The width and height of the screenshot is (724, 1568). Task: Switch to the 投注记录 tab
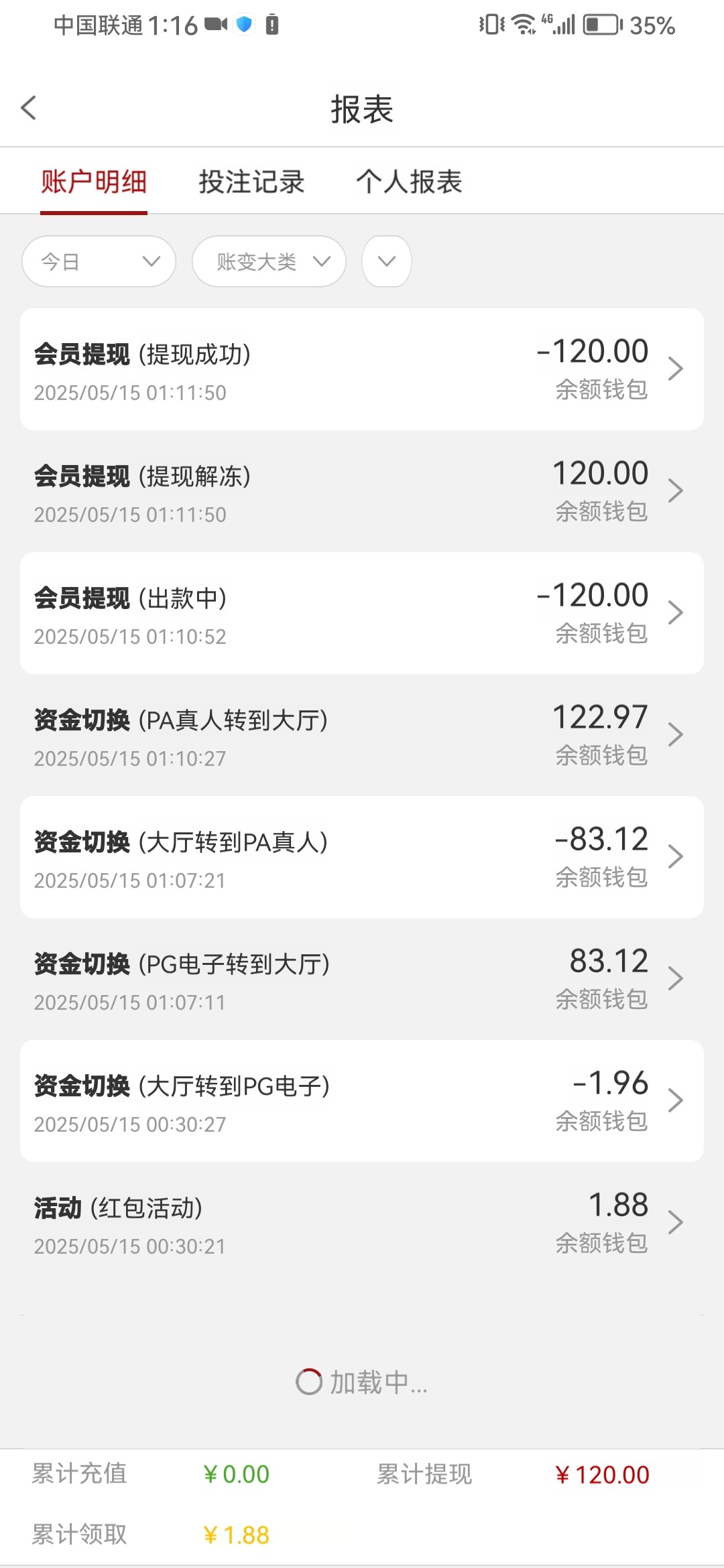tap(251, 182)
